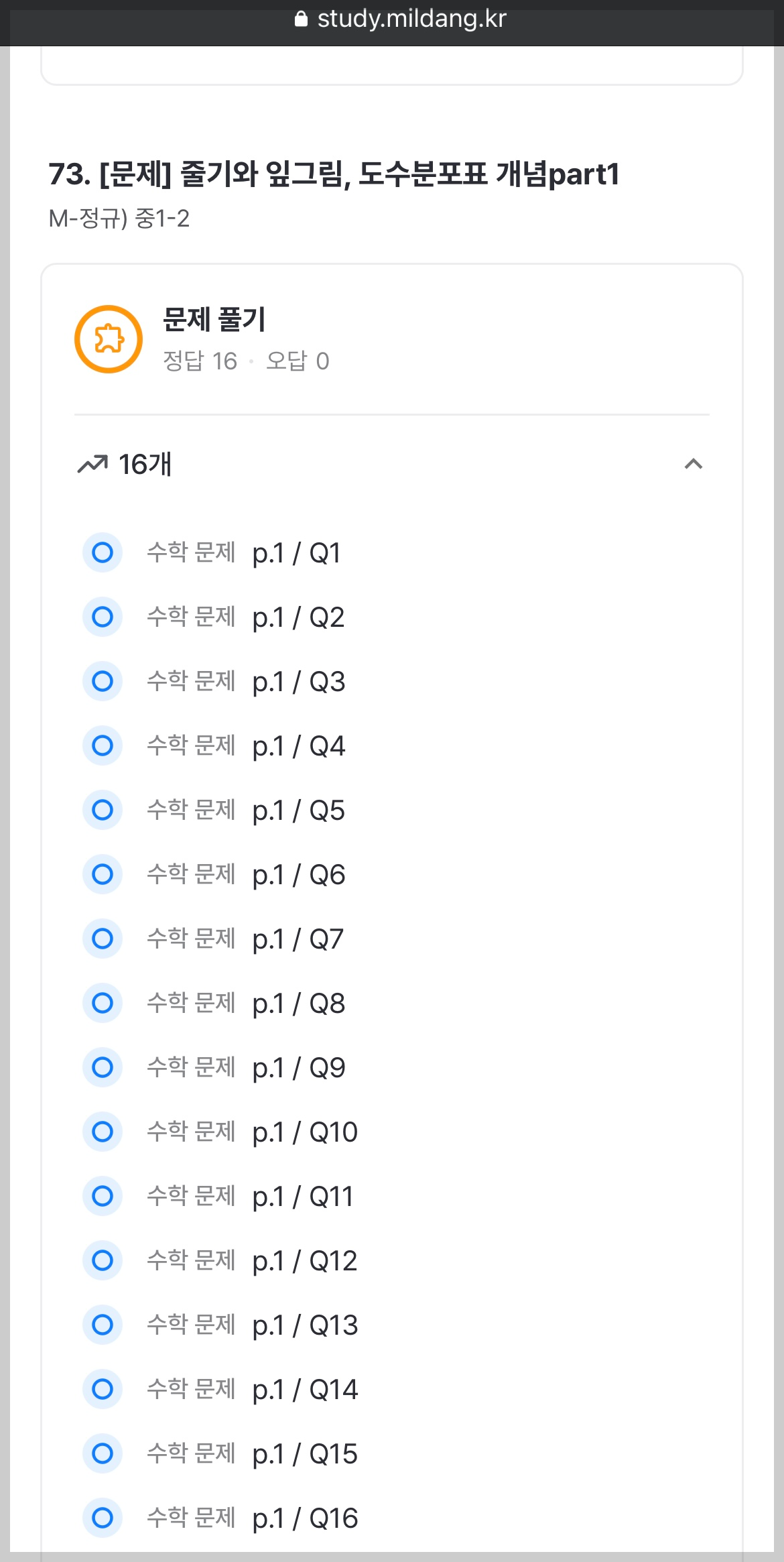
Task: Tap the p.1 / Q6 entry
Action: 392,875
